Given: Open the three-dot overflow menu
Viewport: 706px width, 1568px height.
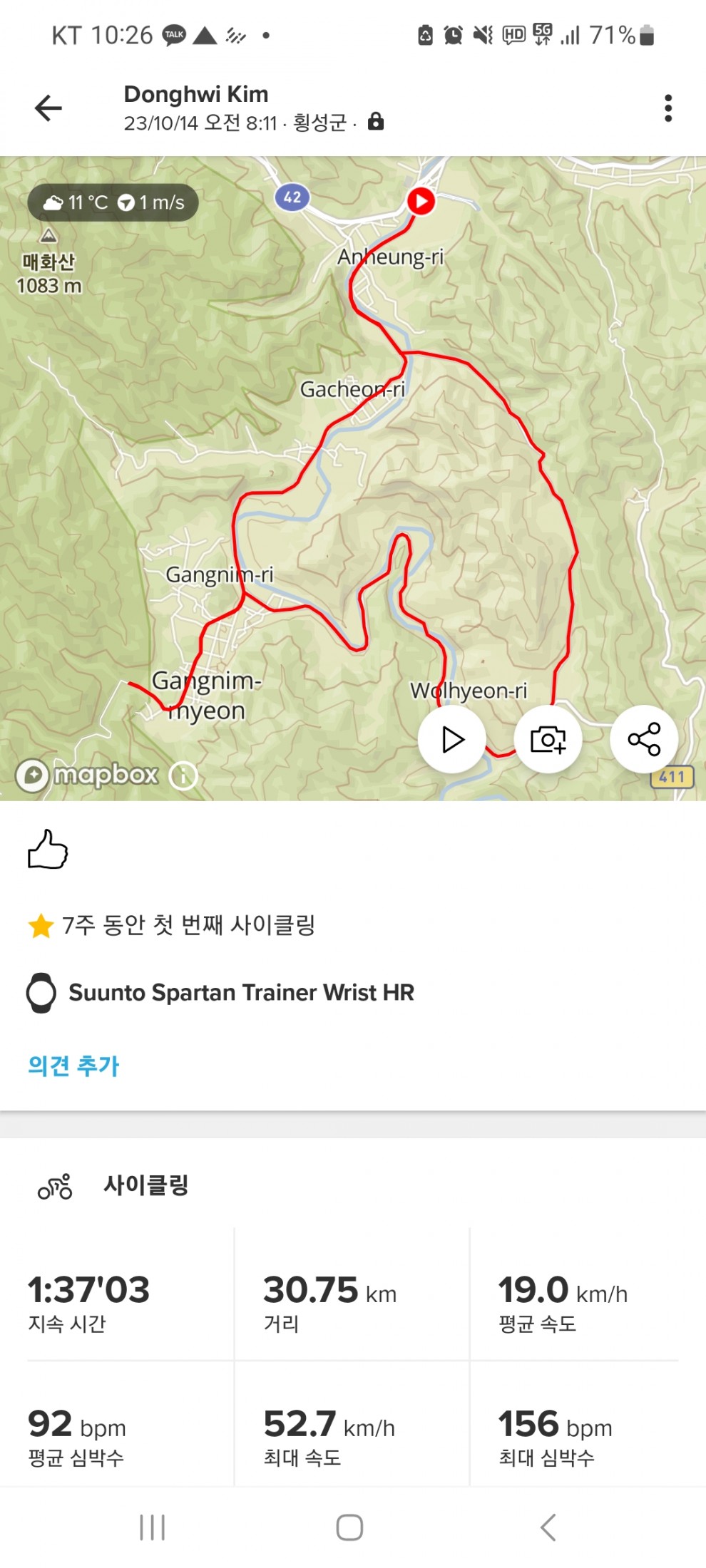Looking at the screenshot, I should click(667, 108).
